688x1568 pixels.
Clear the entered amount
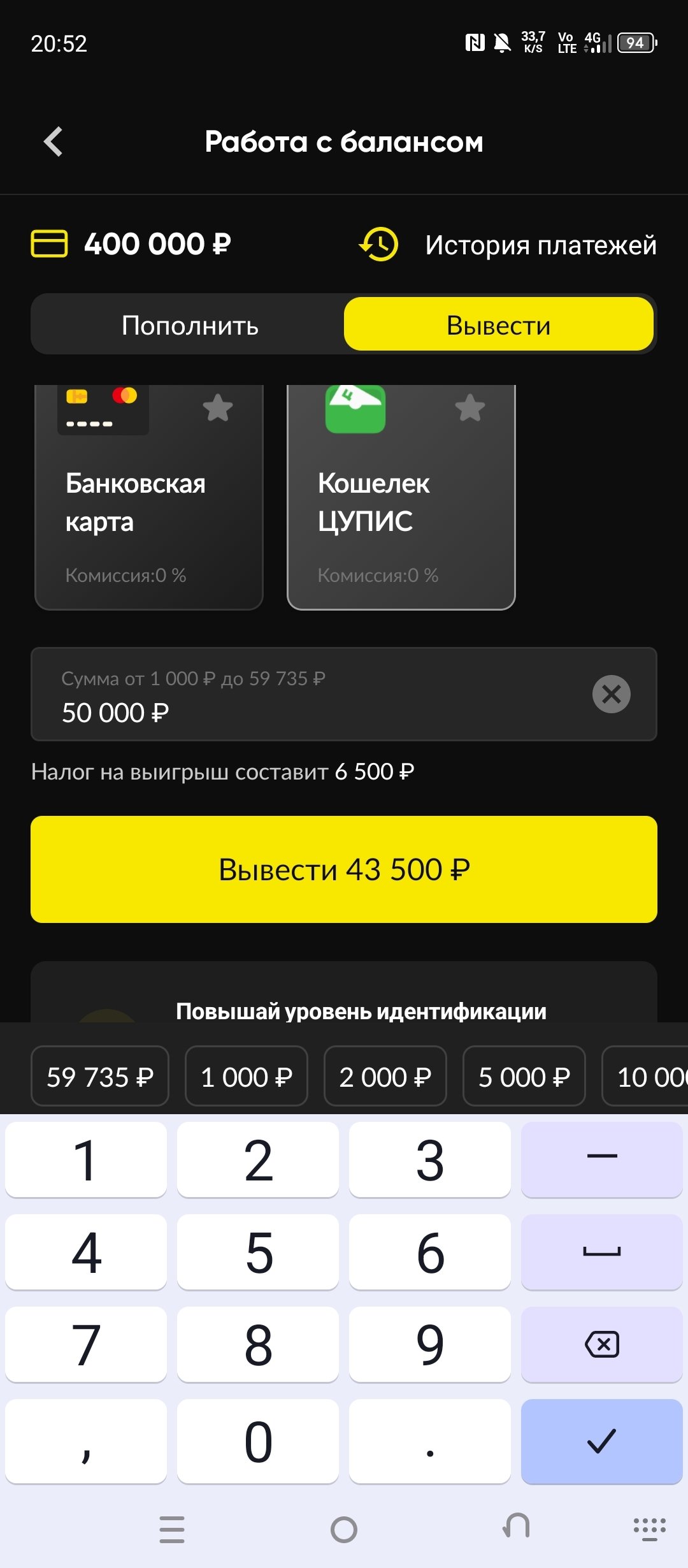611,694
